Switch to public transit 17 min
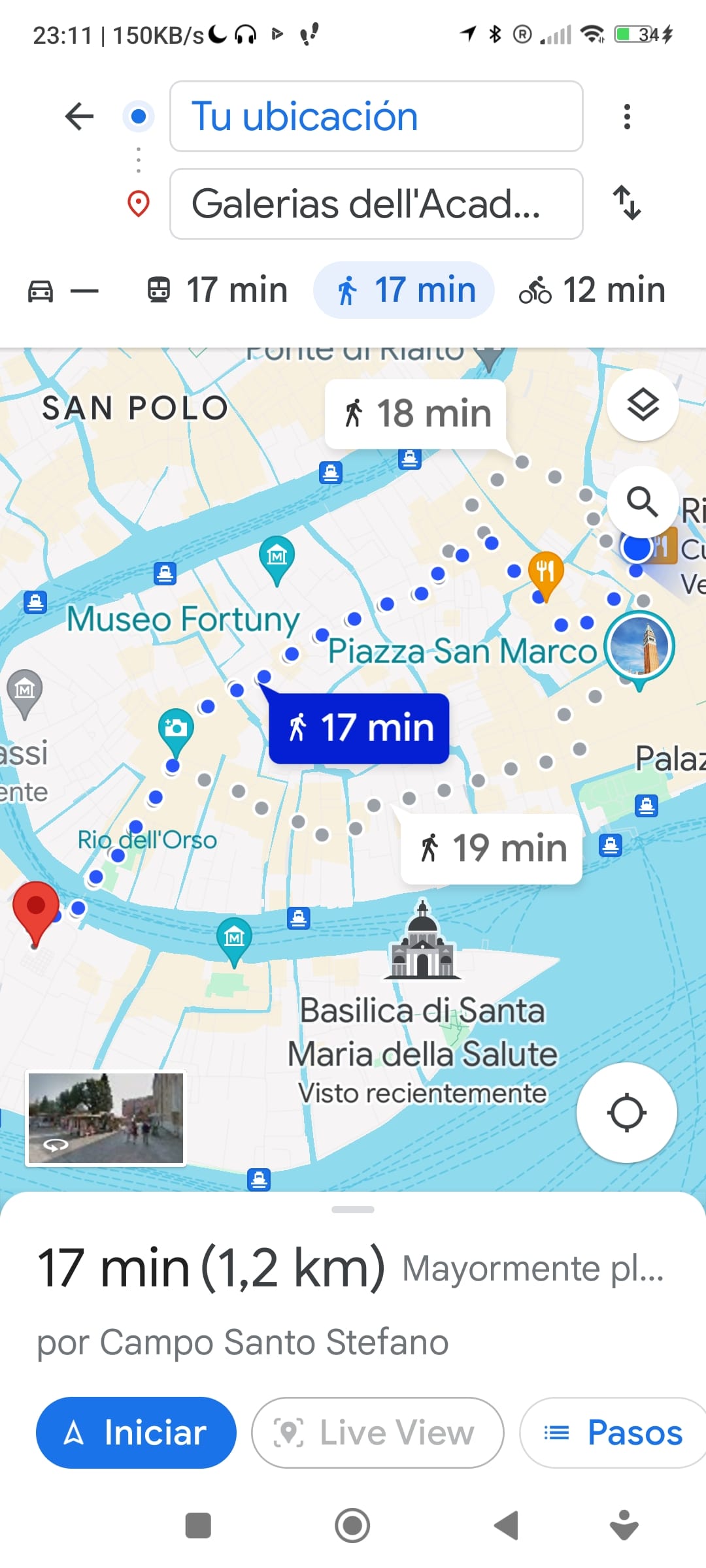The image size is (706, 1568). click(x=218, y=290)
